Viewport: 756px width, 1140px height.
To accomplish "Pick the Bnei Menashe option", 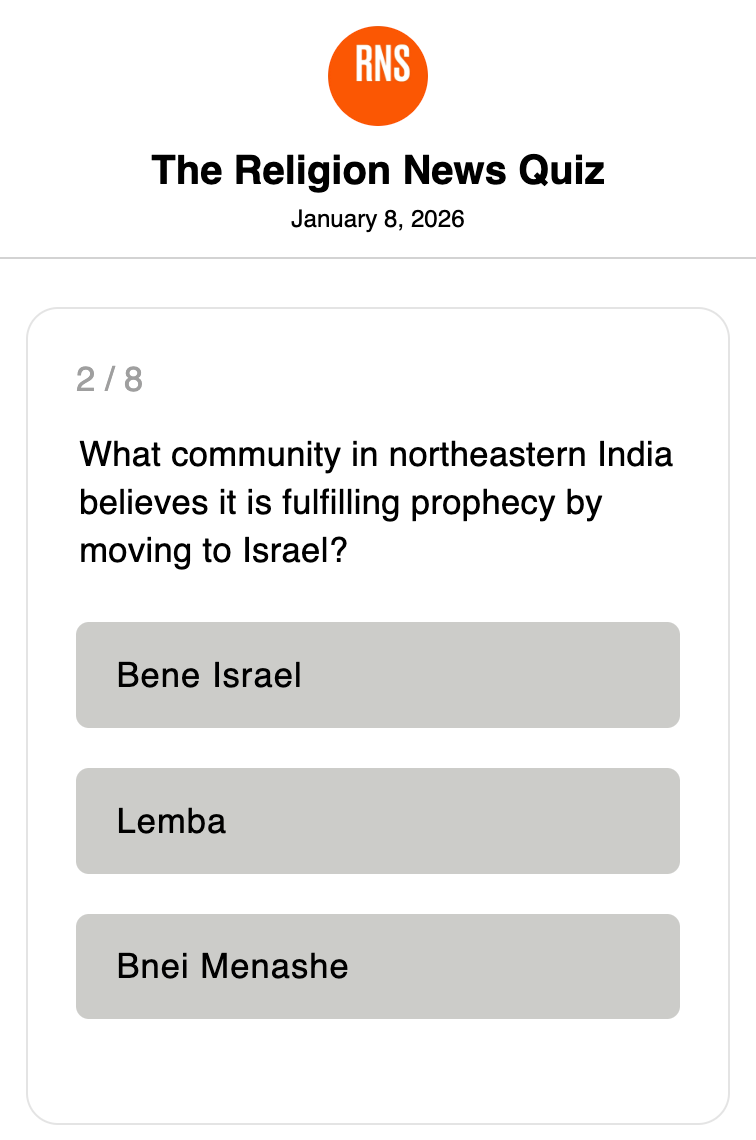I will (378, 966).
